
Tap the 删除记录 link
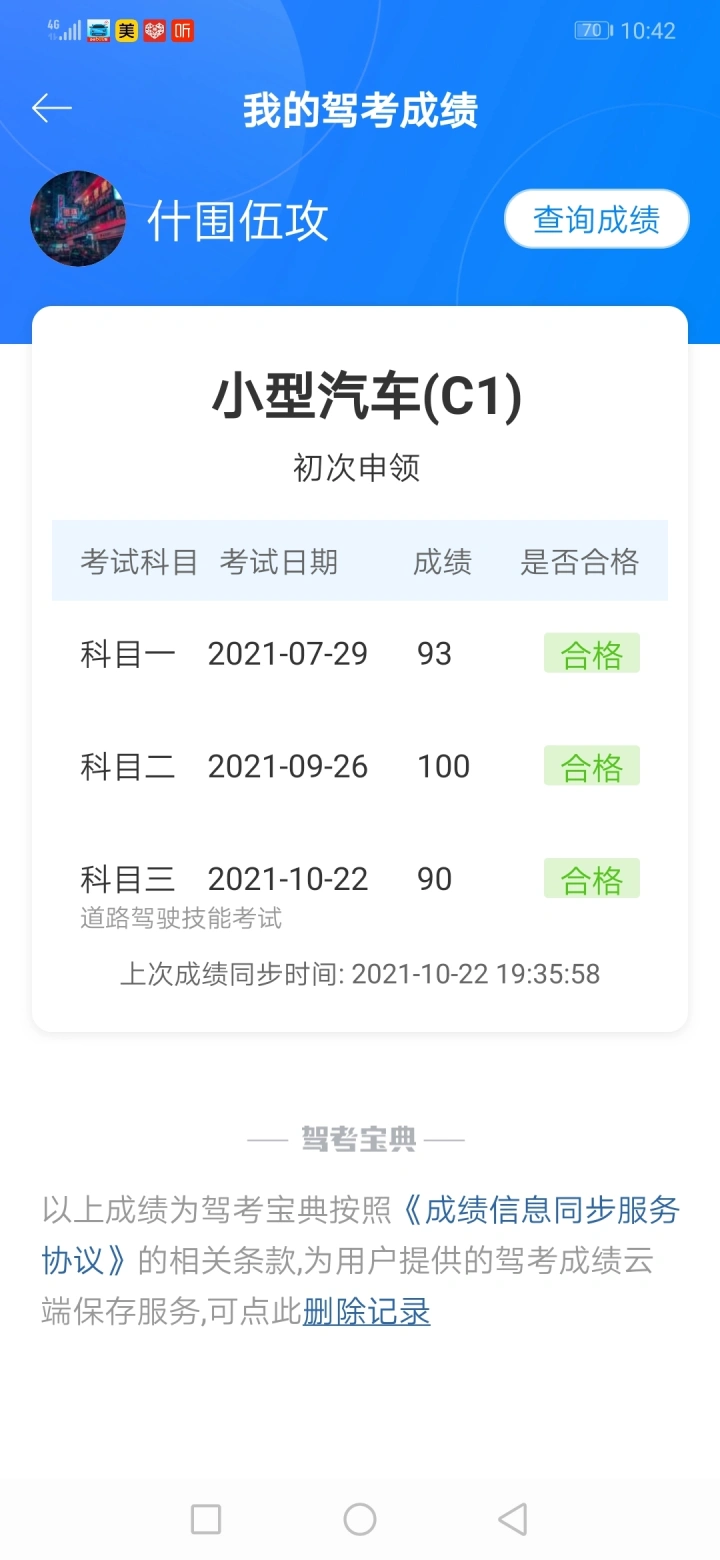click(366, 1311)
